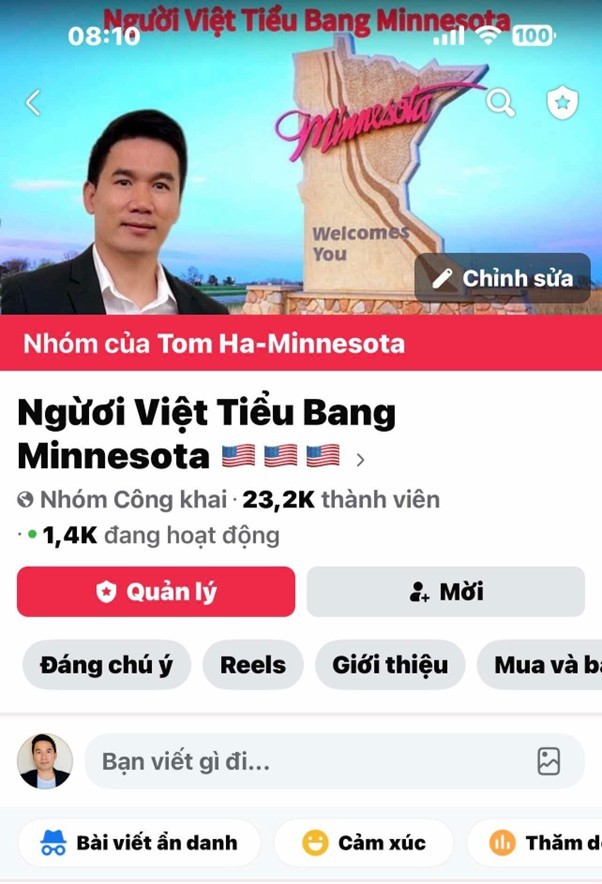602x884 pixels.
Task: Switch to the Reels tab
Action: (253, 665)
